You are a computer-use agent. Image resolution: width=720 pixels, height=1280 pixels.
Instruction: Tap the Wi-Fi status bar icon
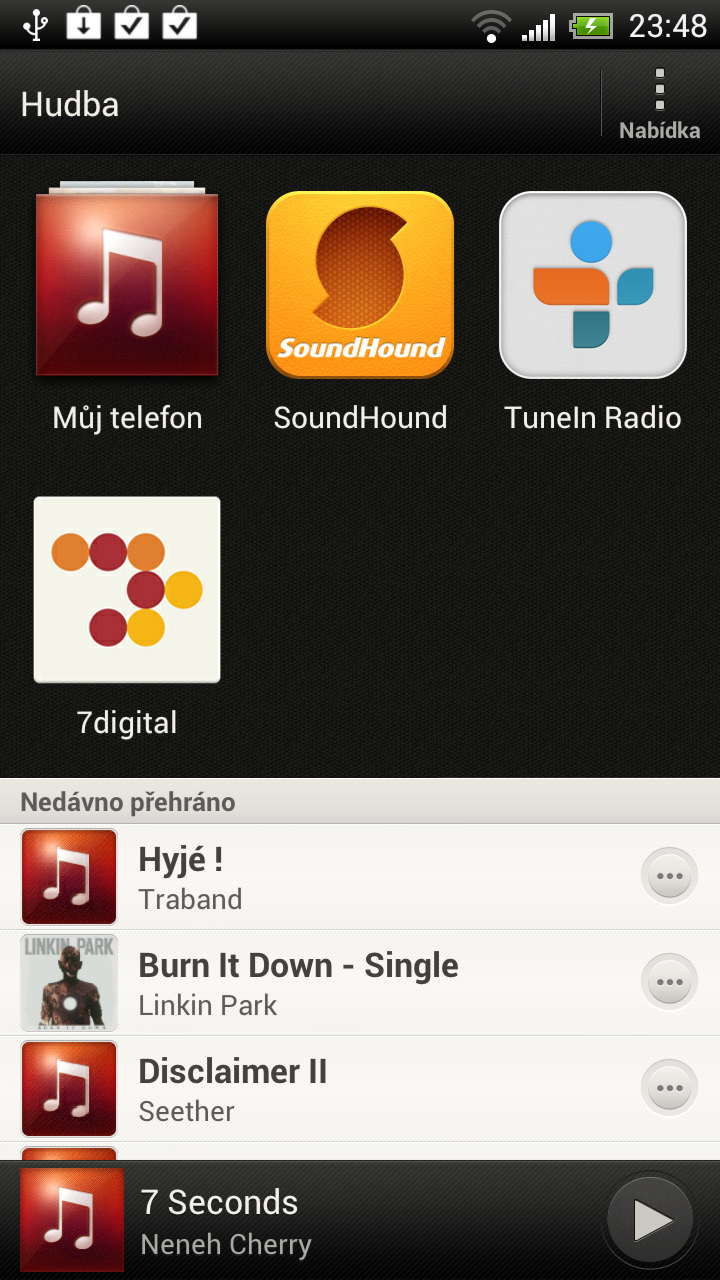point(492,28)
